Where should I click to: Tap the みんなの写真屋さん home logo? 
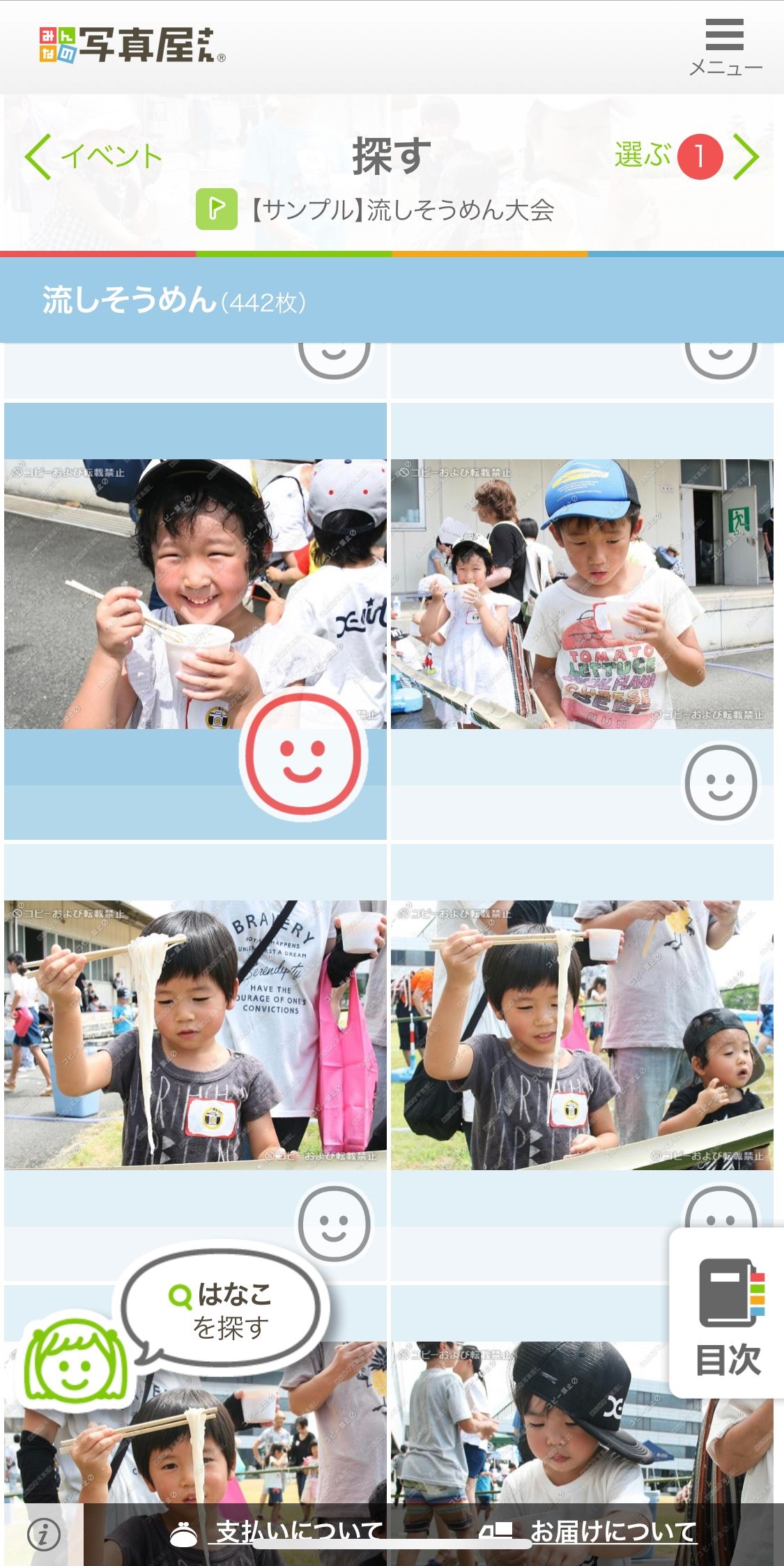132,46
